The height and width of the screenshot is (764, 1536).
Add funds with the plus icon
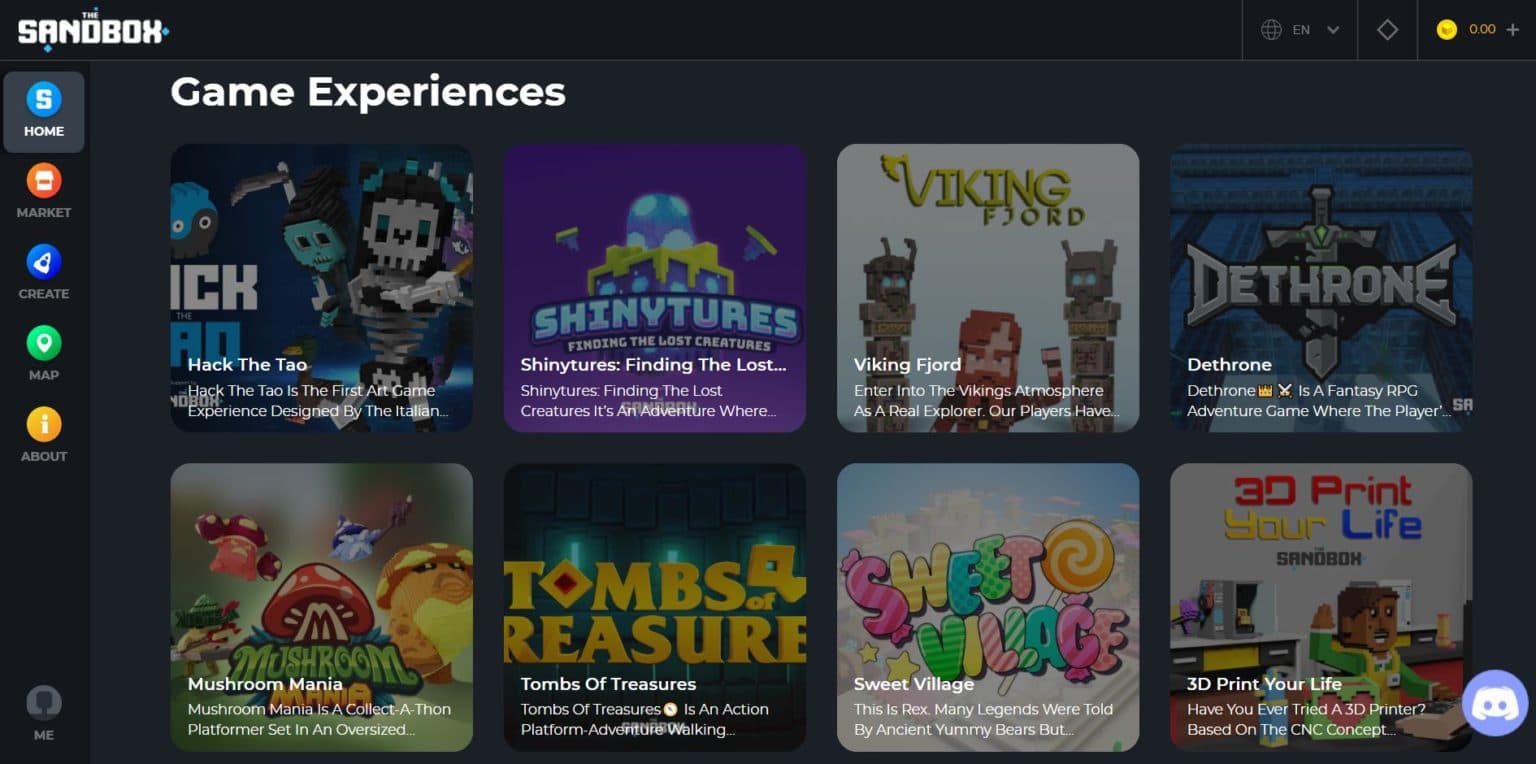[1512, 30]
